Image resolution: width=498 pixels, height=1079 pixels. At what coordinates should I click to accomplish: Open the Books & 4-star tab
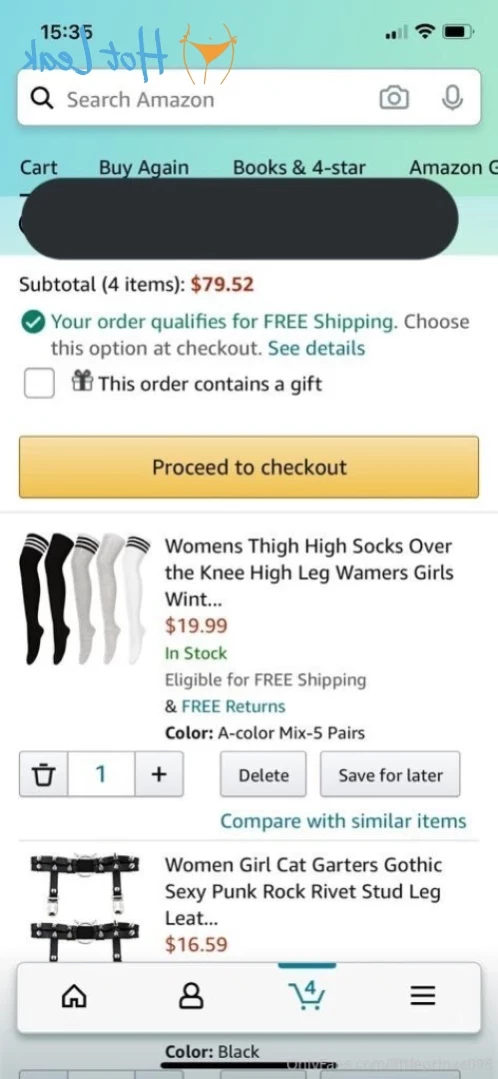(x=299, y=167)
